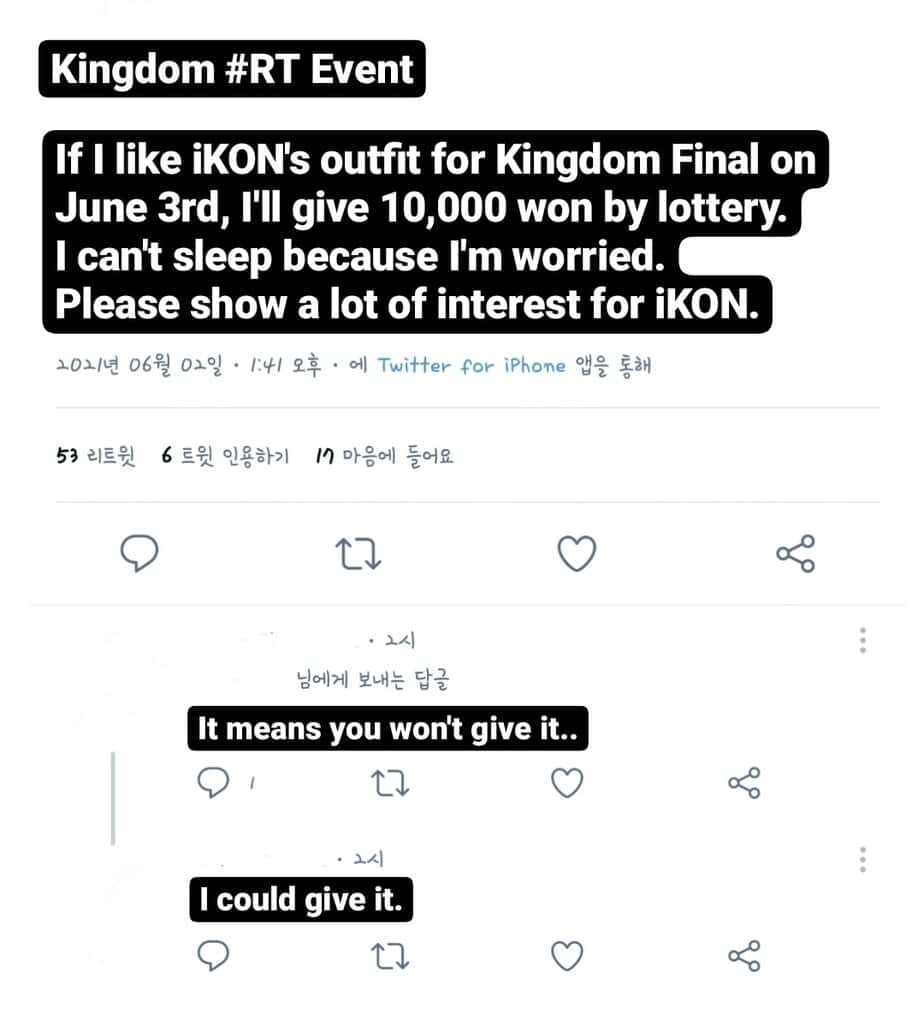The height and width of the screenshot is (1013, 924).
Task: View the 6 quote tweets
Action: point(225,457)
